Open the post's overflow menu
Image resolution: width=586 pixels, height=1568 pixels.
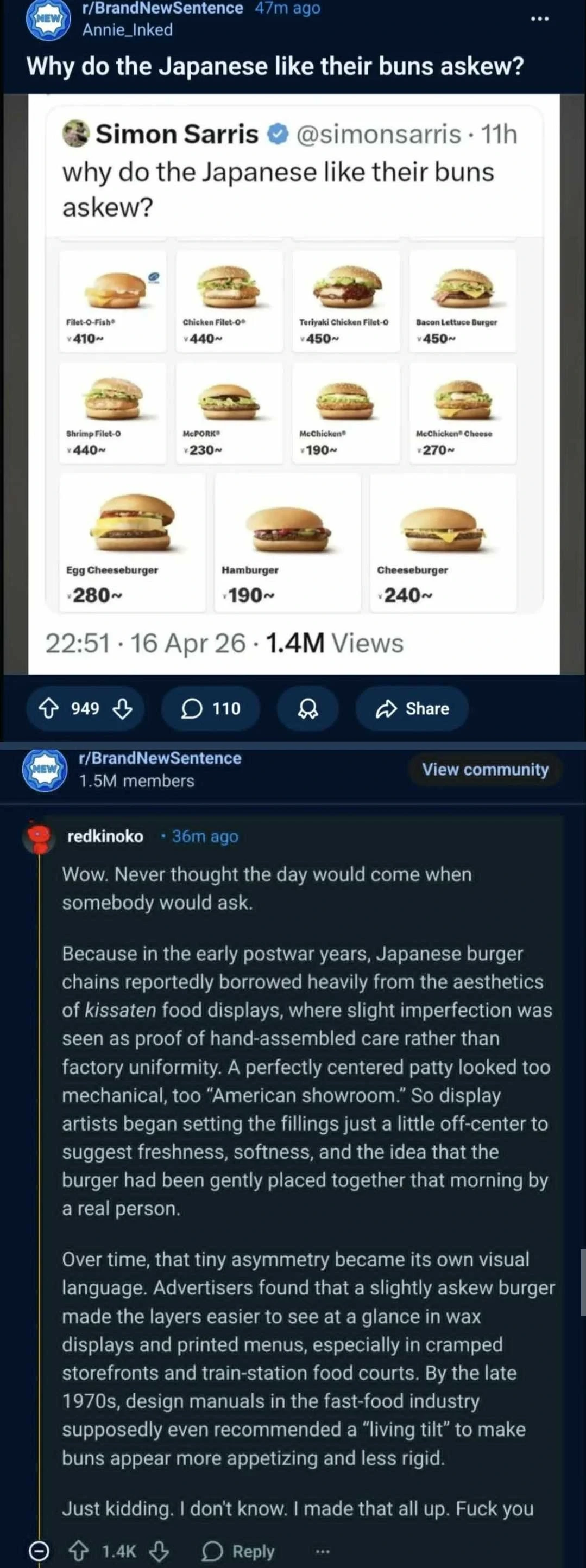point(539,19)
